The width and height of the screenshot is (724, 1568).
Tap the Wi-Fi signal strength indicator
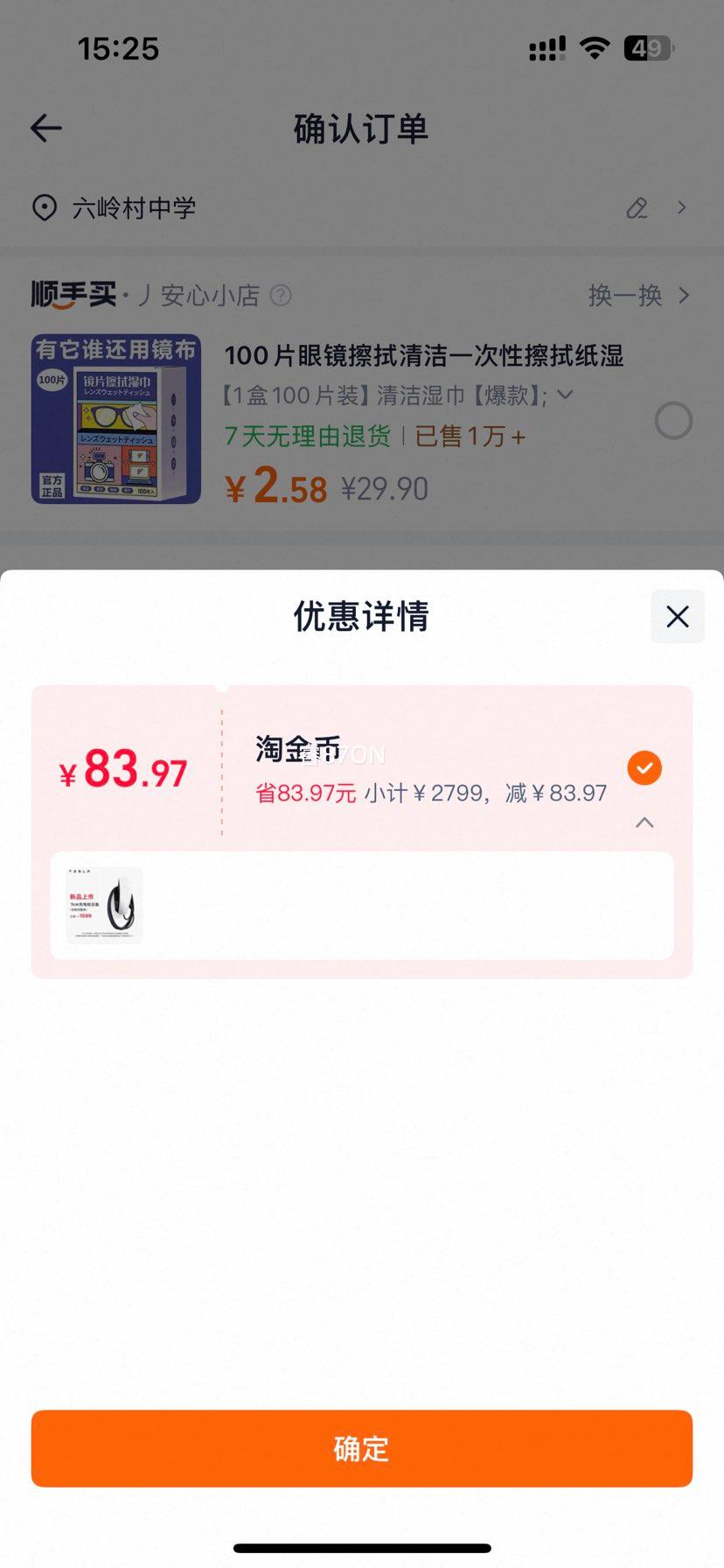coord(594,48)
